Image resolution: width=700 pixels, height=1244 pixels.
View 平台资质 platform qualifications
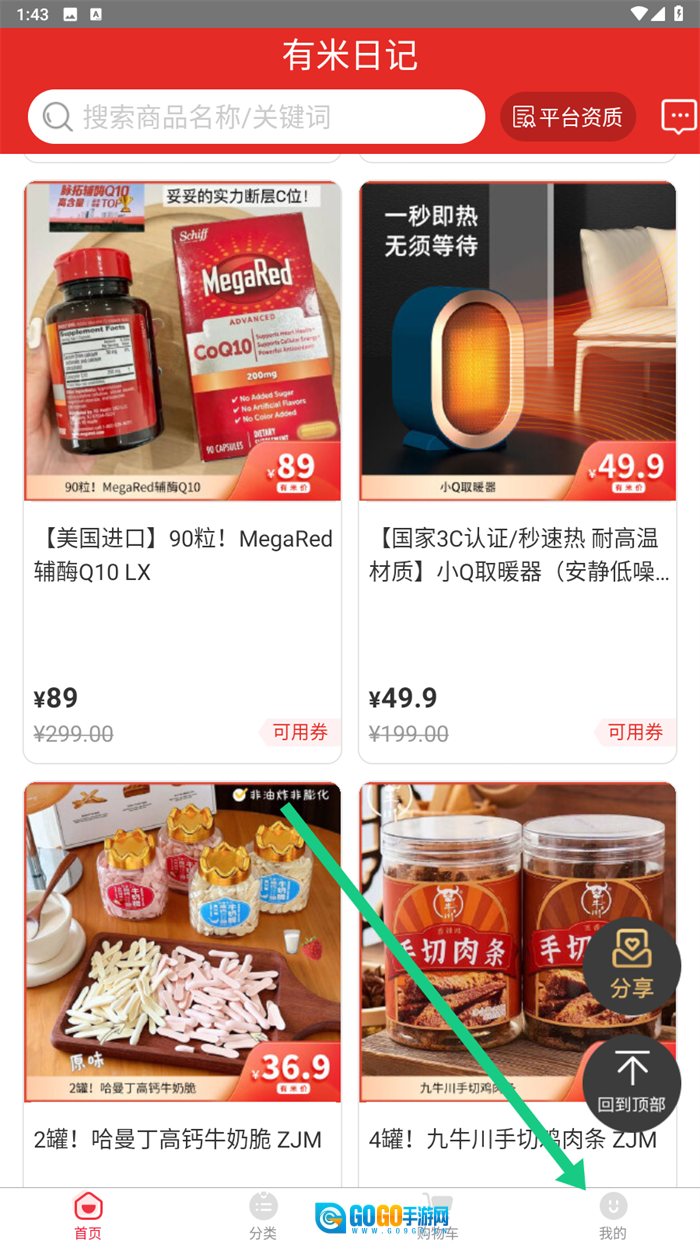pyautogui.click(x=568, y=117)
